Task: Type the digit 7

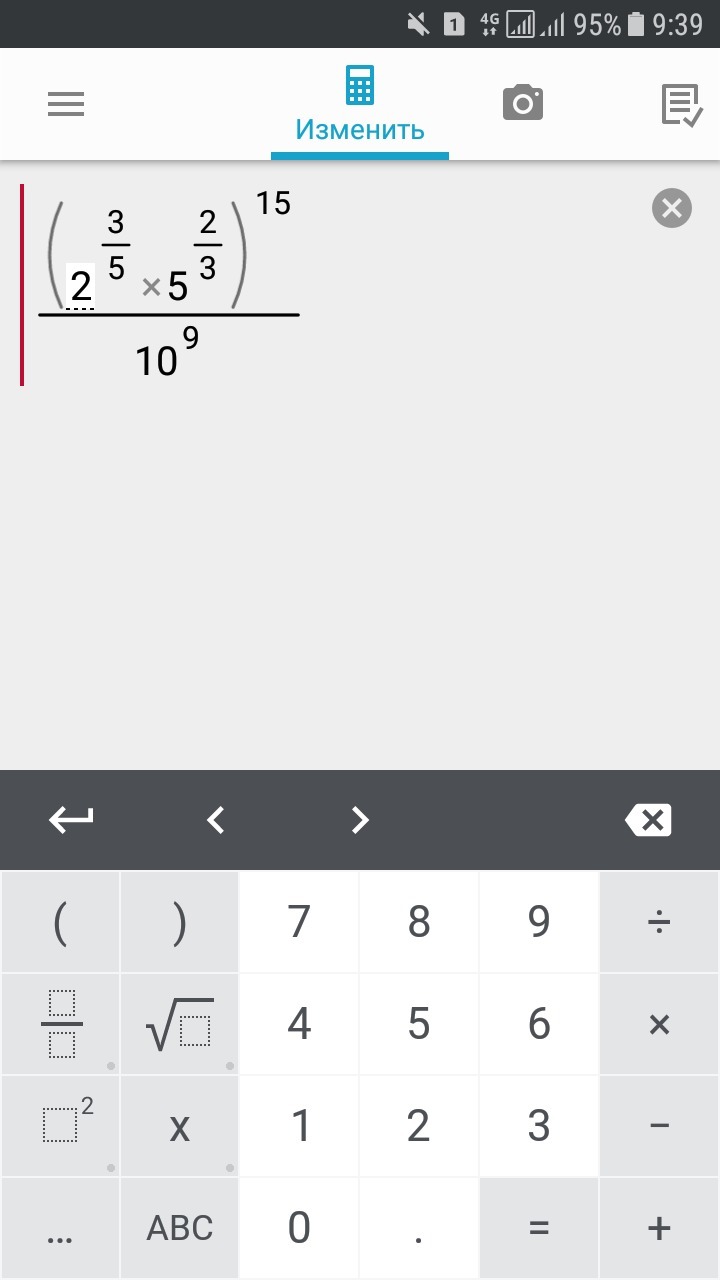Action: tap(299, 922)
